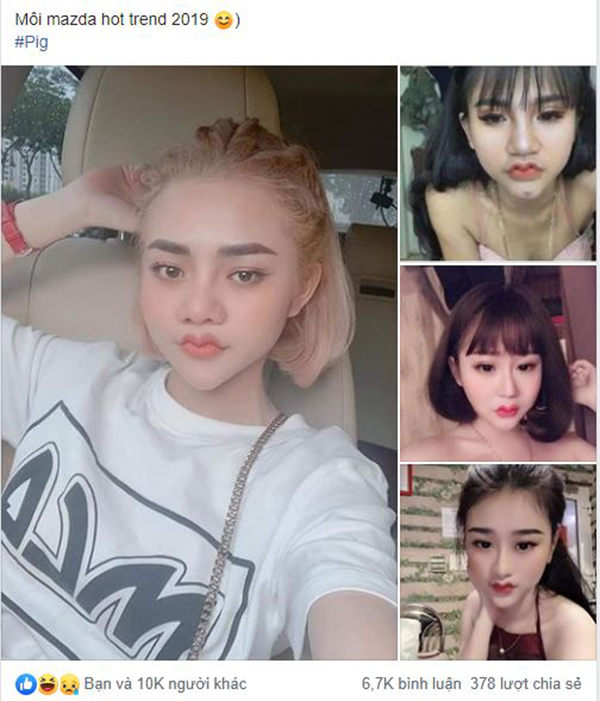
Task: Open the photo of the short bob haircut
Action: (x=497, y=362)
